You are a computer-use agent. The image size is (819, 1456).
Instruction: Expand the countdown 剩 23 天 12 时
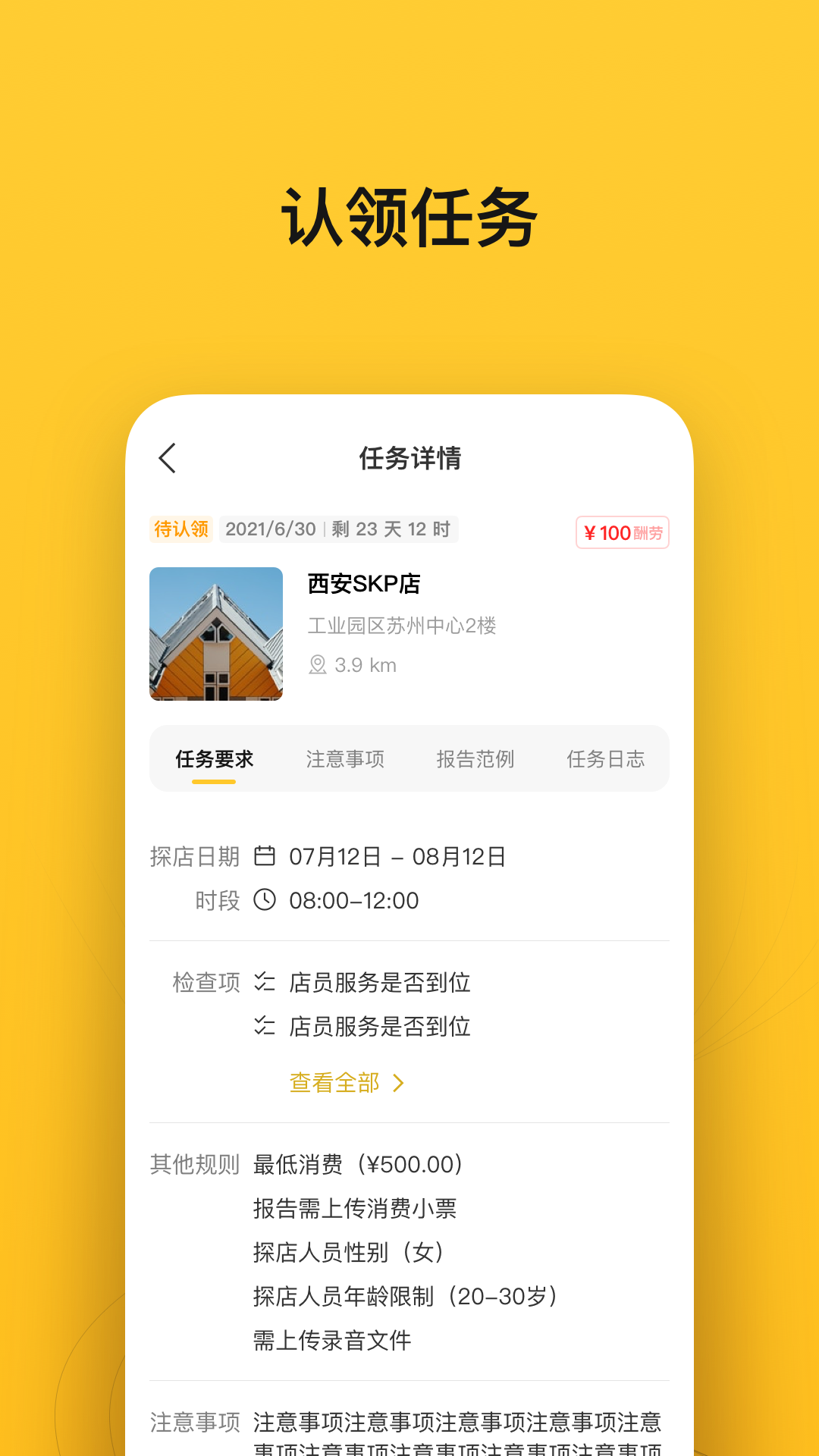(x=389, y=530)
